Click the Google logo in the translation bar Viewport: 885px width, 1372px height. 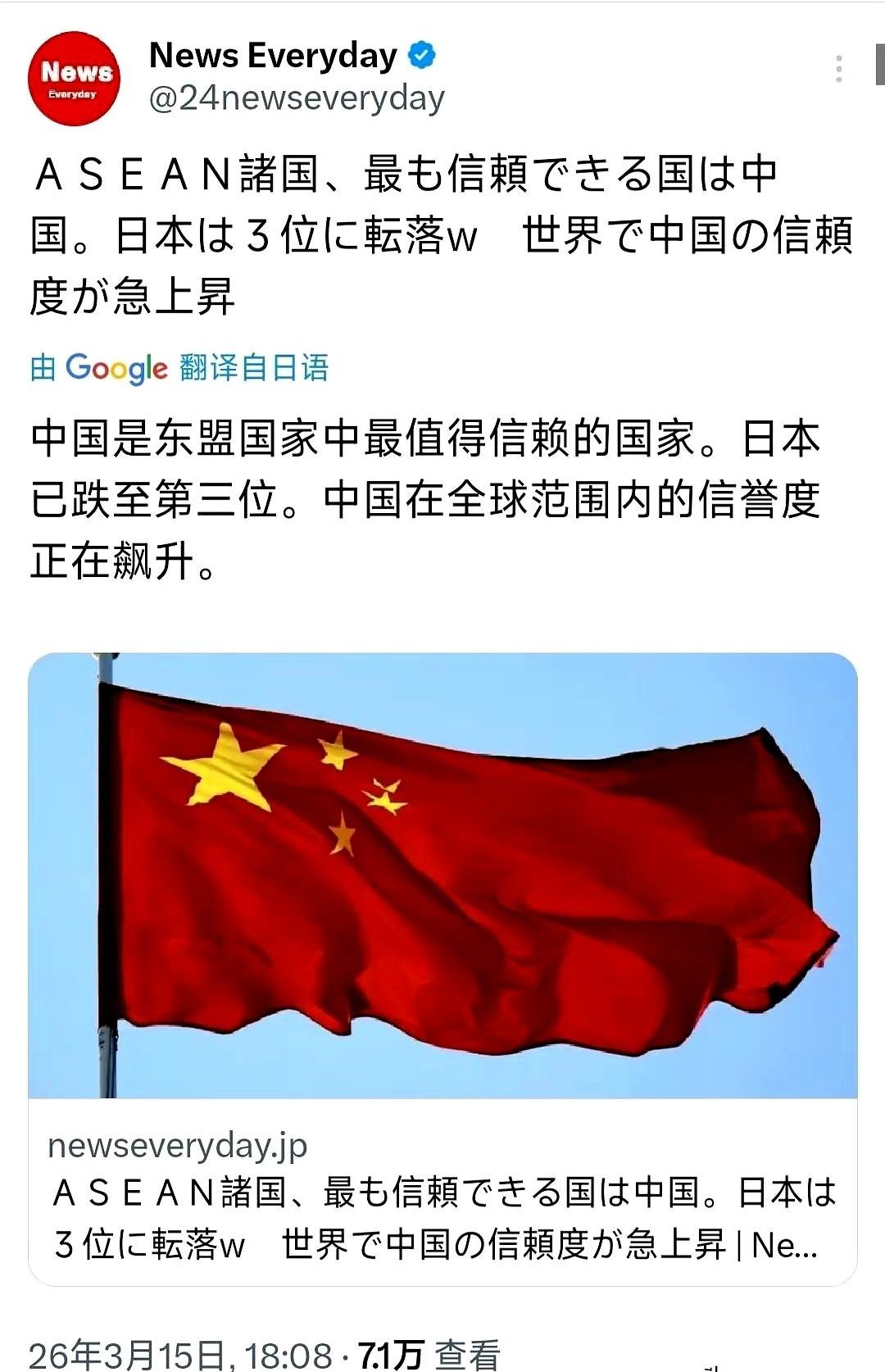pos(115,369)
